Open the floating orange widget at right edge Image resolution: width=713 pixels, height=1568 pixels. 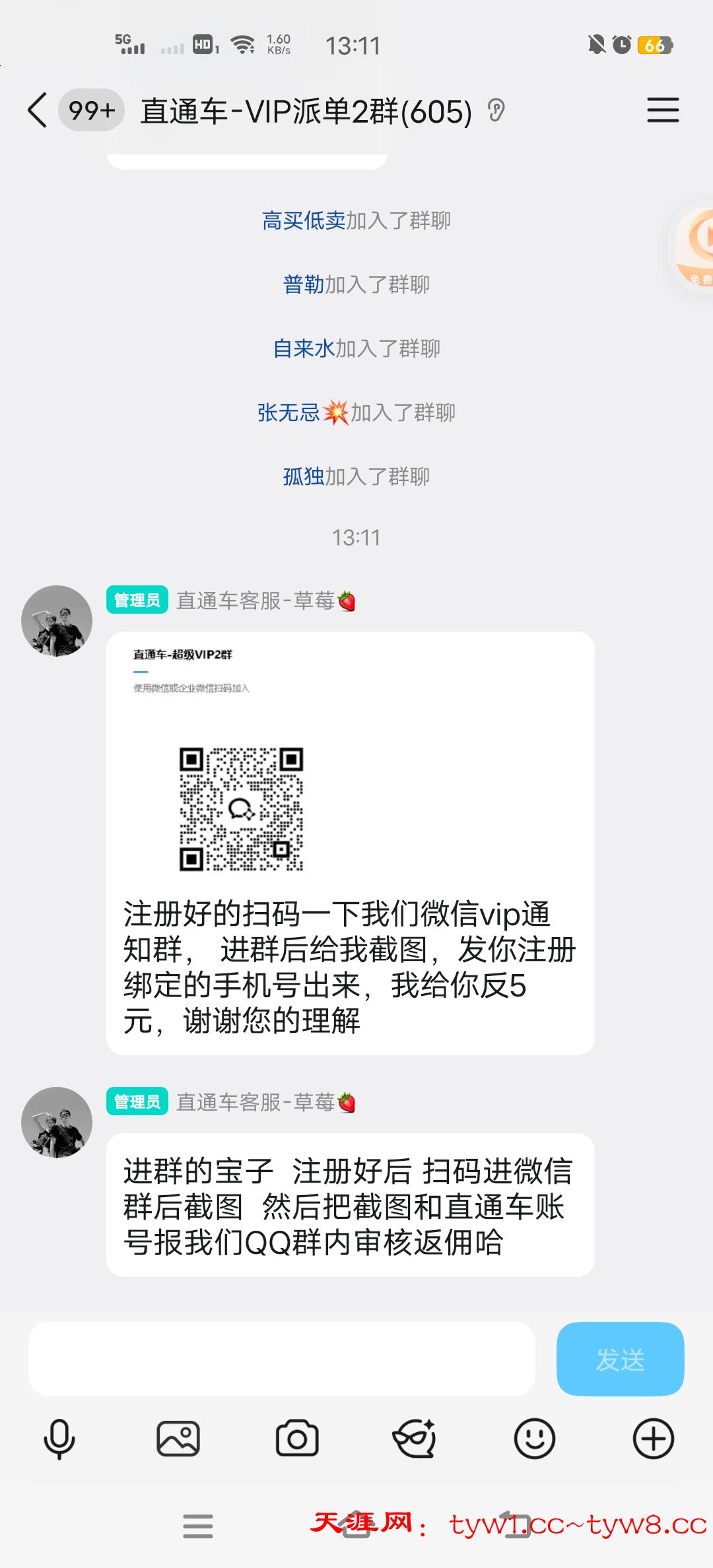pyautogui.click(x=696, y=244)
